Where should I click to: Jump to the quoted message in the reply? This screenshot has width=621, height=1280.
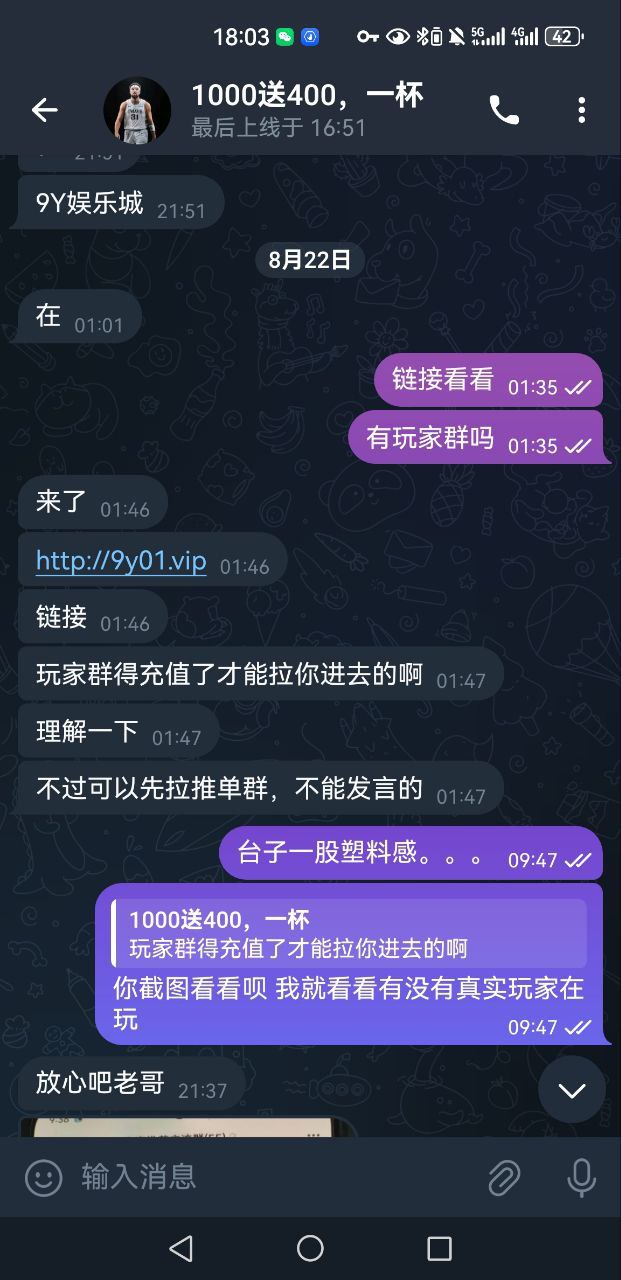[349, 932]
